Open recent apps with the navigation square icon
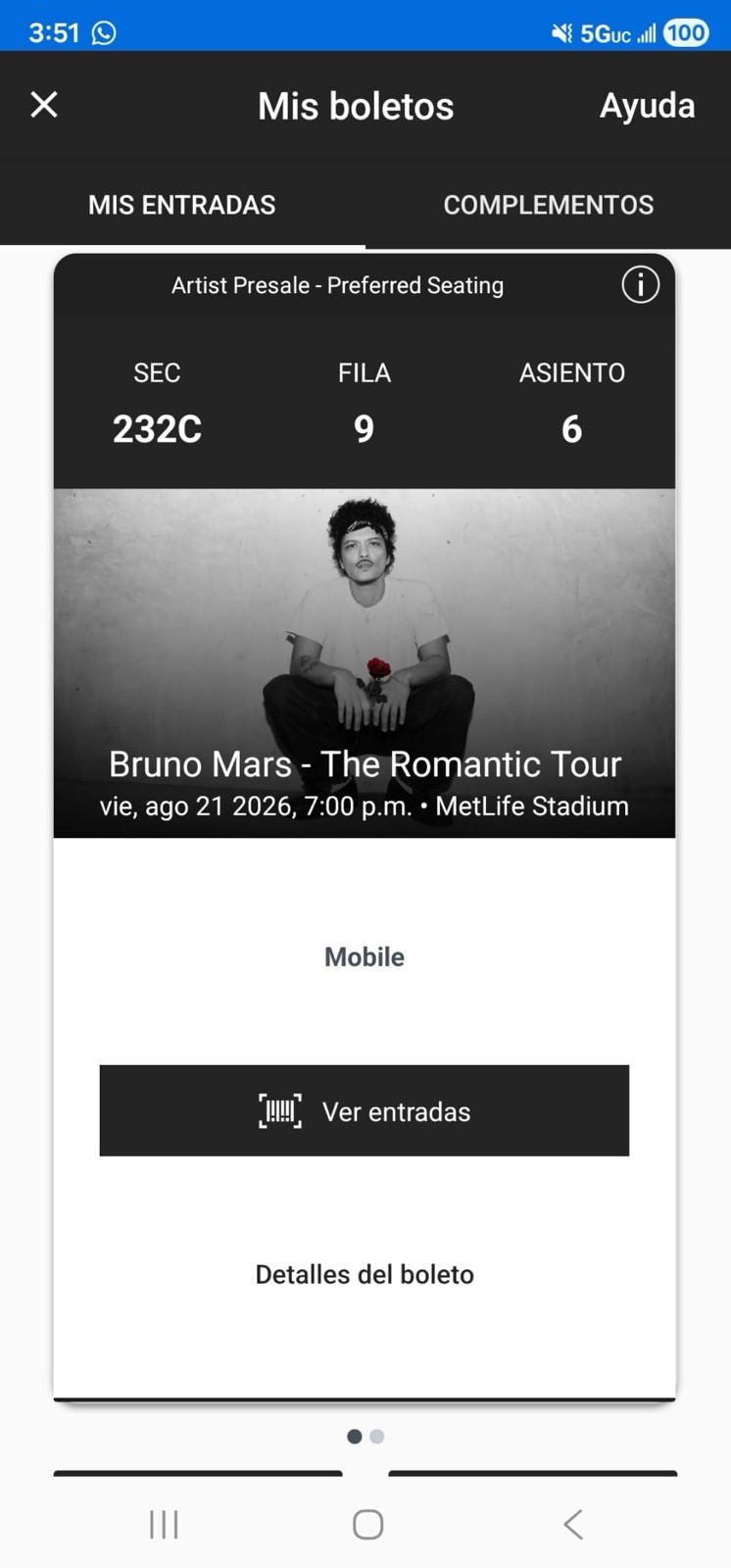The image size is (731, 1568). [x=366, y=1524]
